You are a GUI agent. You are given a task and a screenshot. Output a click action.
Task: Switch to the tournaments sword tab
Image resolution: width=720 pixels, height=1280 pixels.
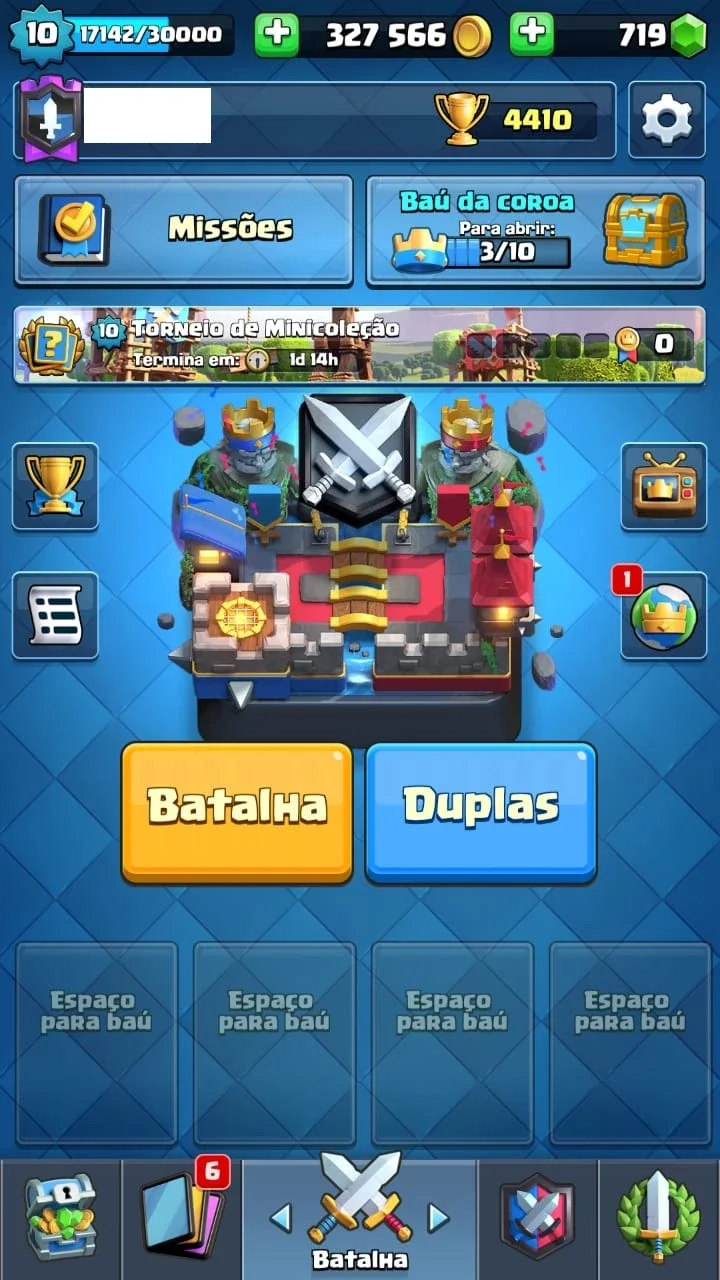click(x=659, y=1220)
